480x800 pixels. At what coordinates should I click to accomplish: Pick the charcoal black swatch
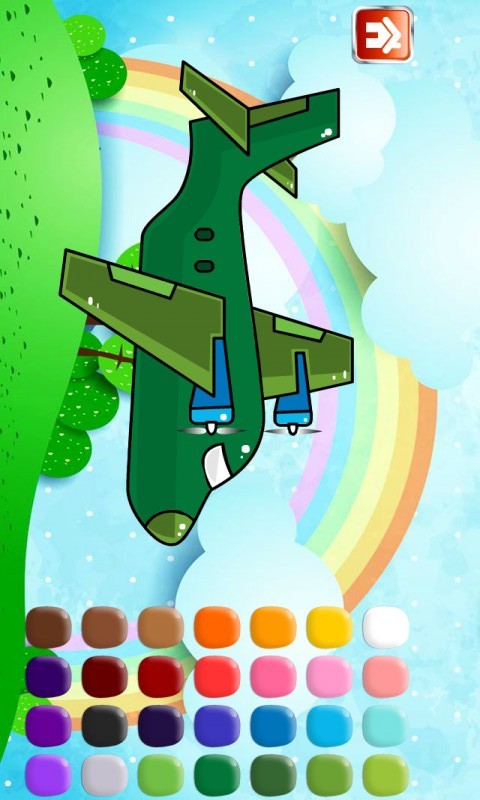click(105, 726)
